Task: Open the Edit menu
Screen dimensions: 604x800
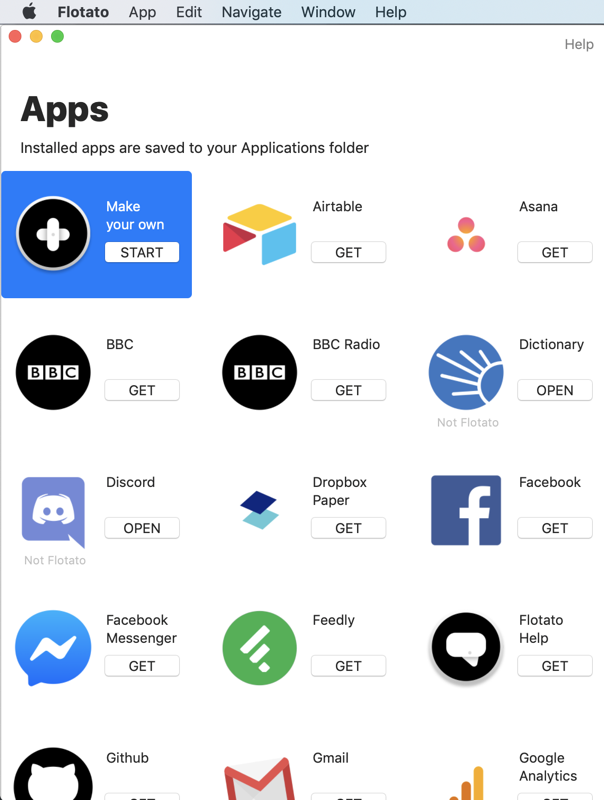Action: pos(188,12)
